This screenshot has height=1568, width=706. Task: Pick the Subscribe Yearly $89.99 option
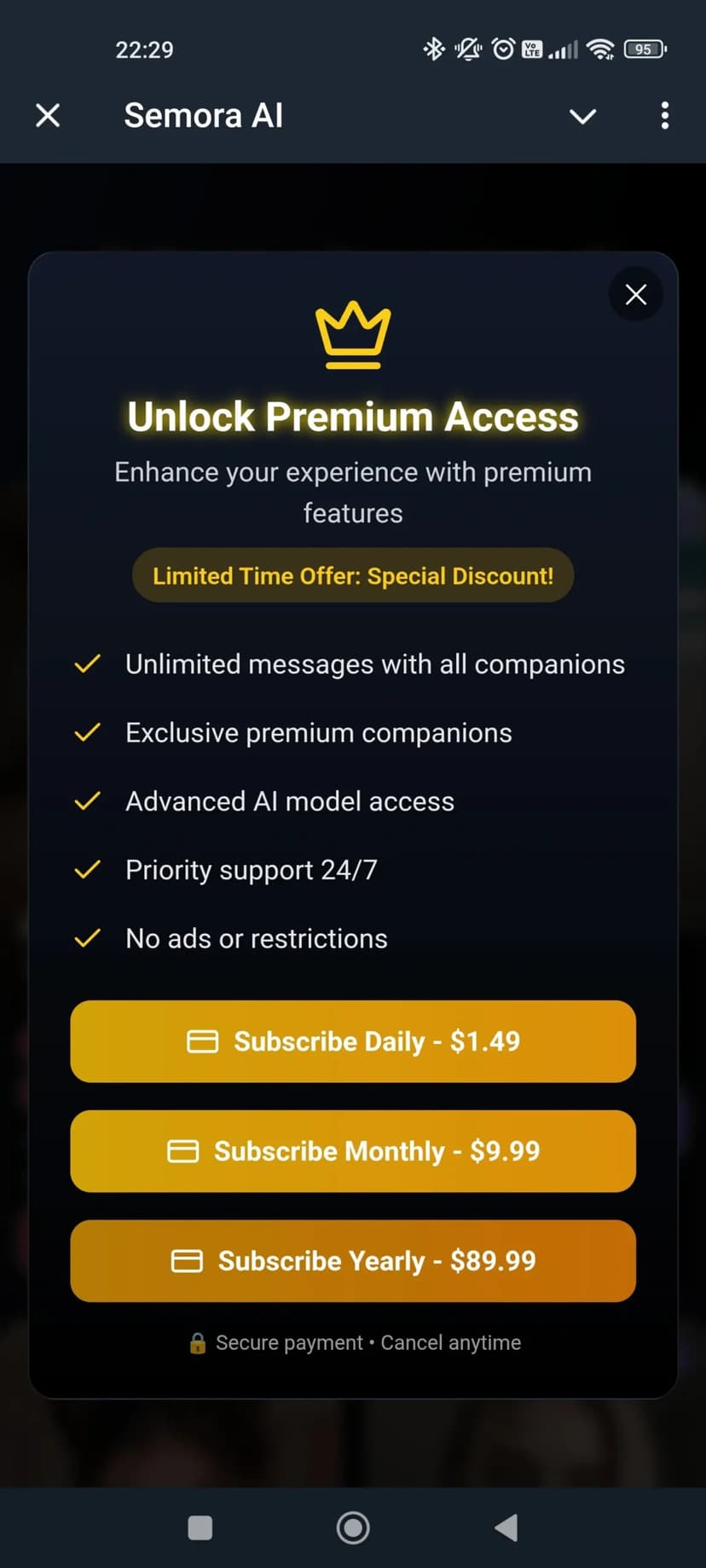click(x=353, y=1261)
